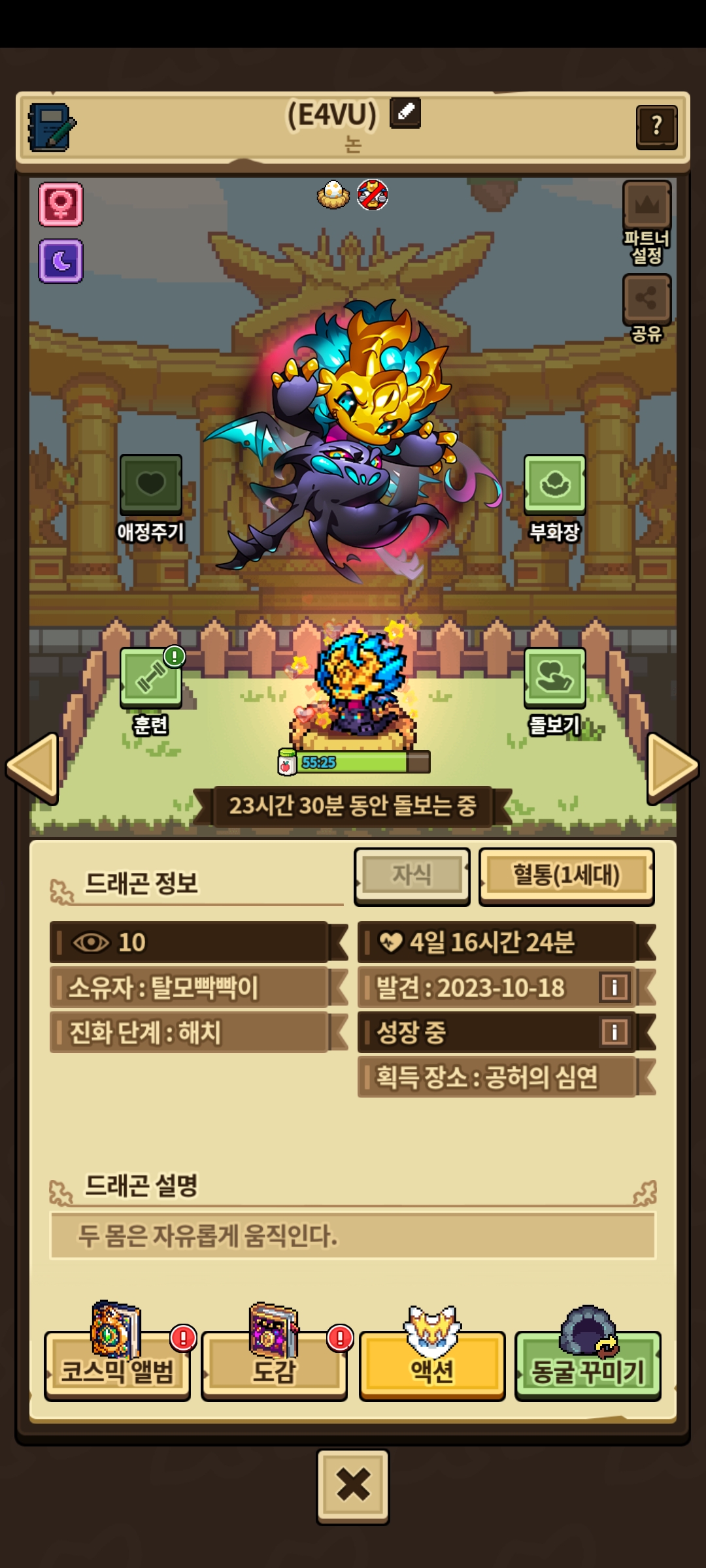Open 혈통(1세대) lineage
Screen dimensions: 706x1568
pyautogui.click(x=566, y=875)
